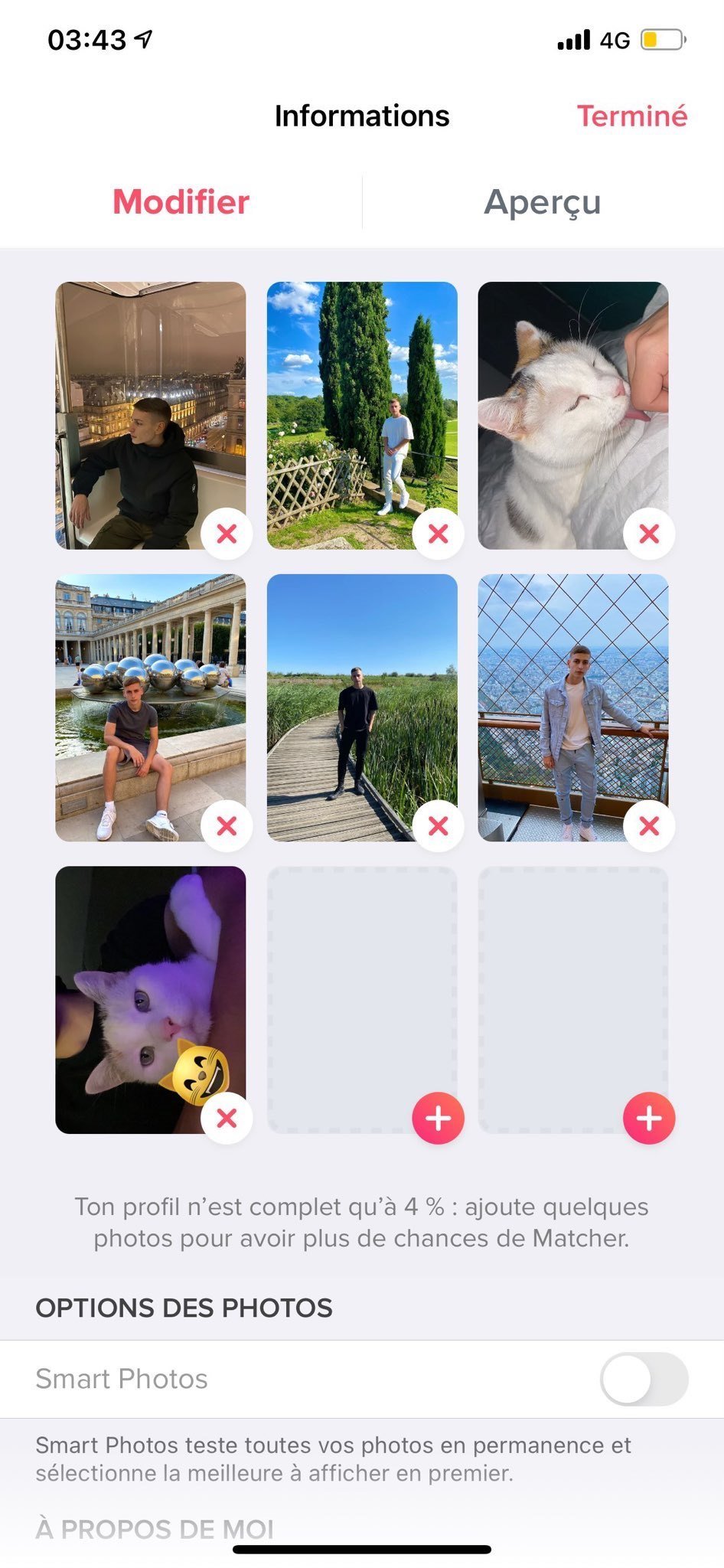Screen dimensions: 724x1568
Task: Delete the cypress trees garden photo
Action: (438, 534)
